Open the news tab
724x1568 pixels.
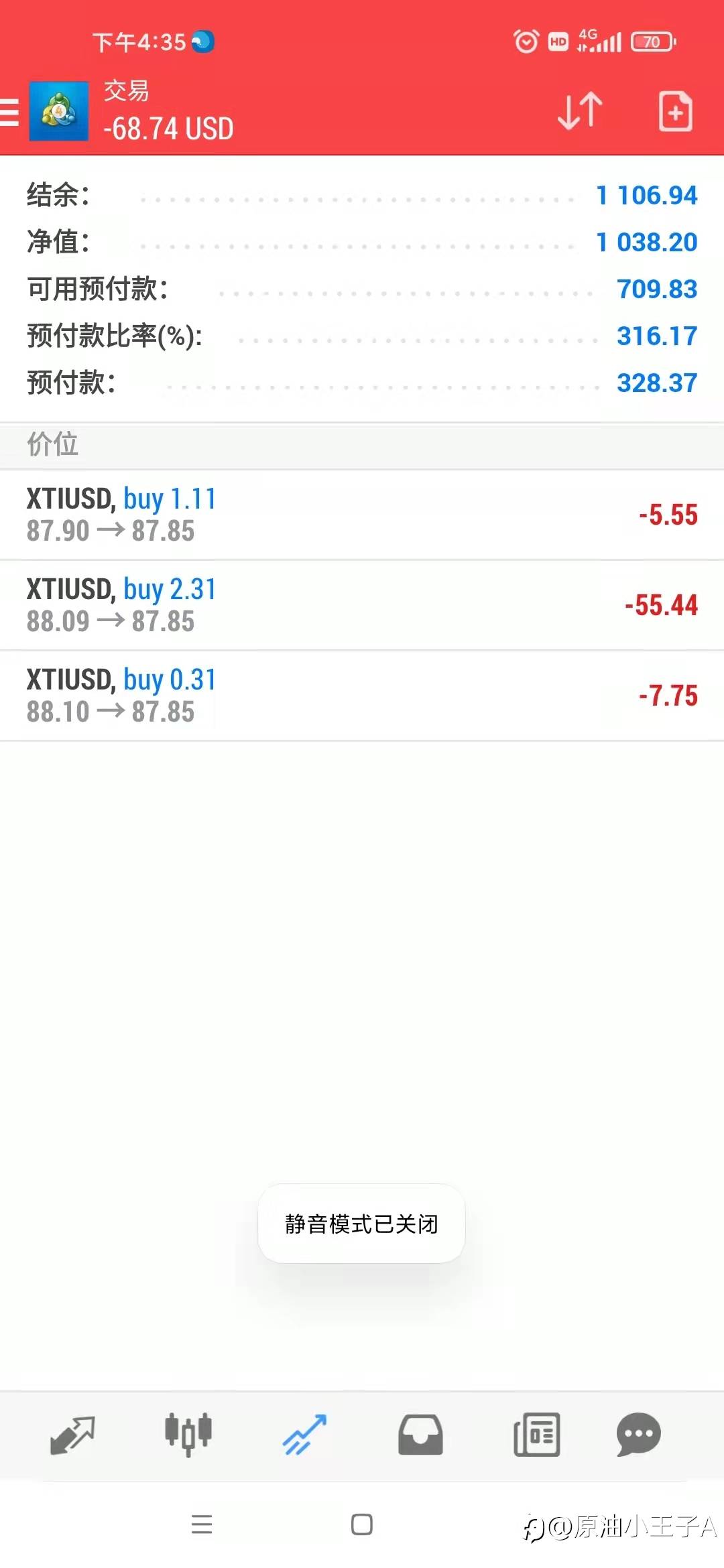tap(536, 1435)
